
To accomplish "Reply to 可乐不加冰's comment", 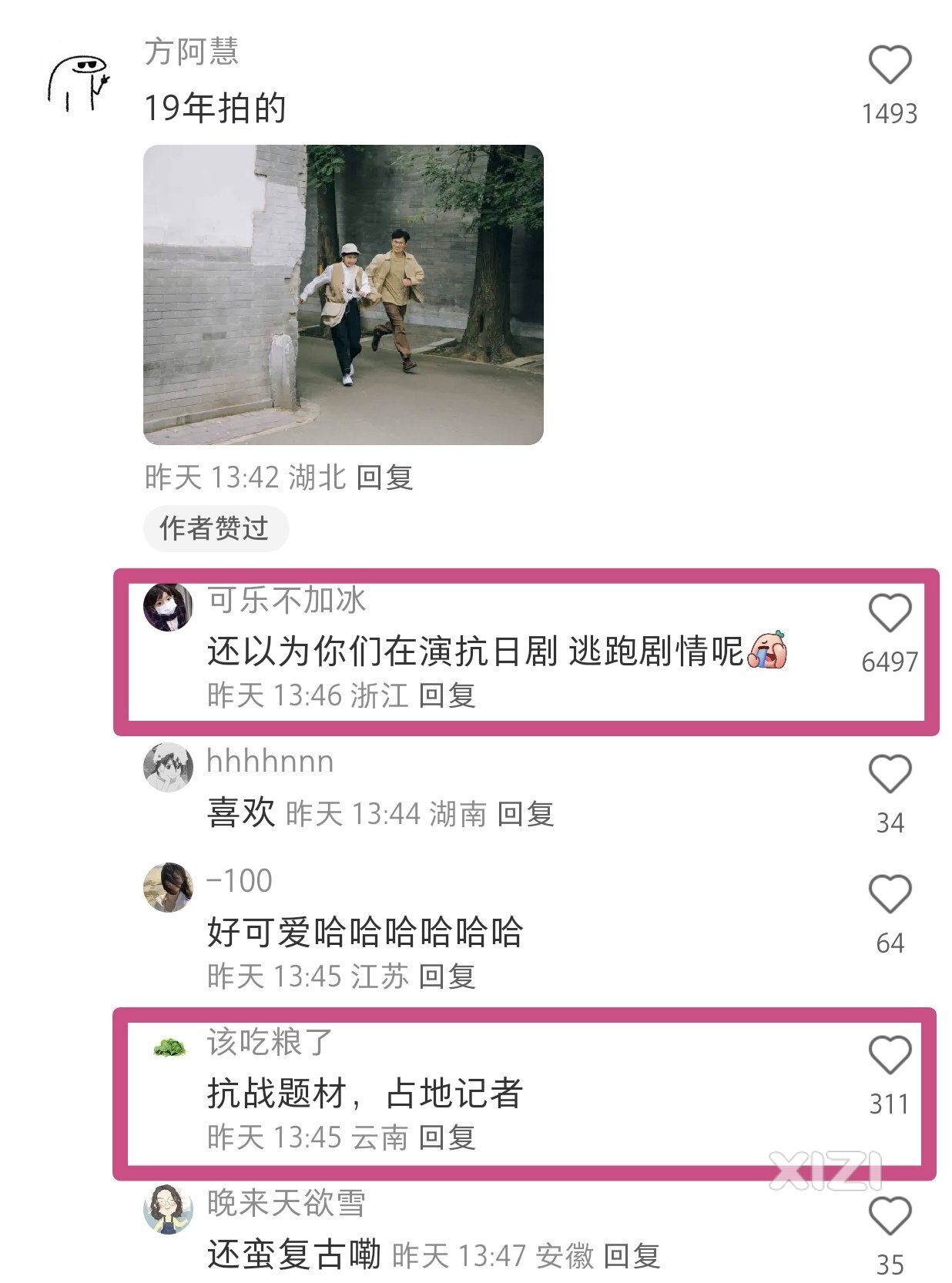I will pos(447,695).
